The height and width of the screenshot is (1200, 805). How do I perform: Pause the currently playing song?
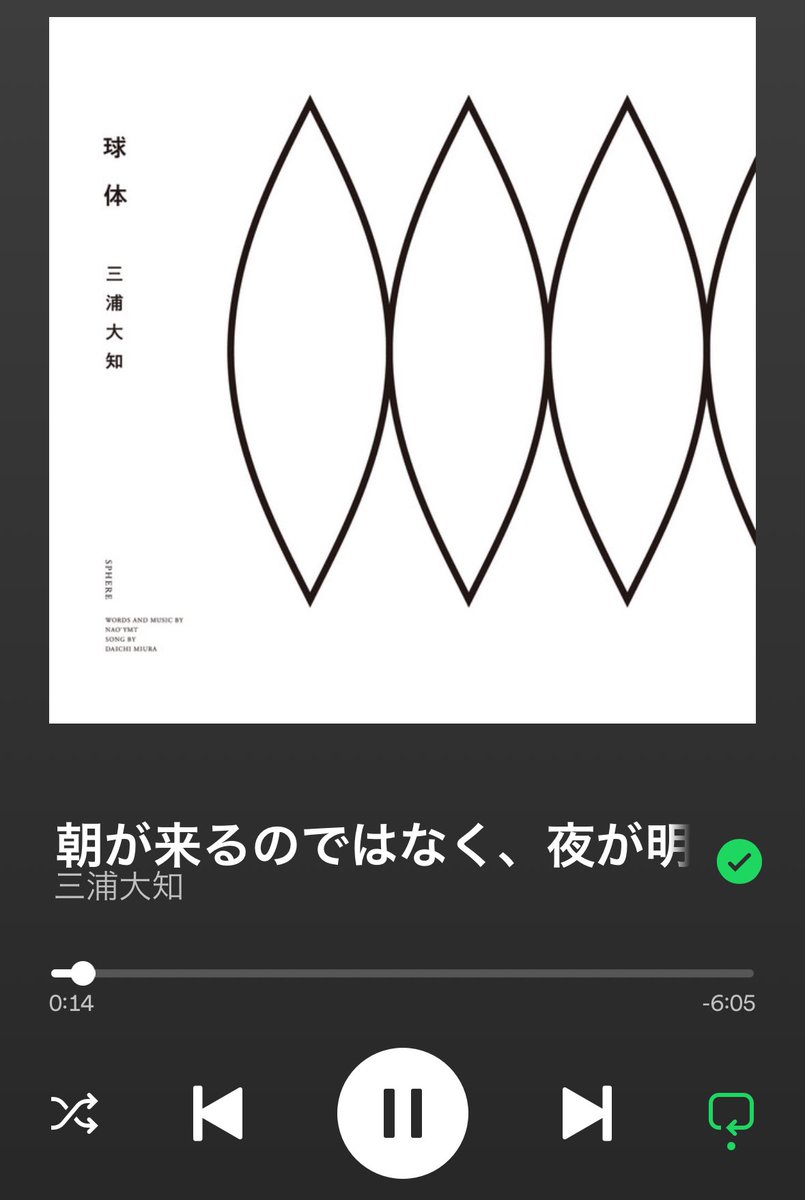[402, 1112]
